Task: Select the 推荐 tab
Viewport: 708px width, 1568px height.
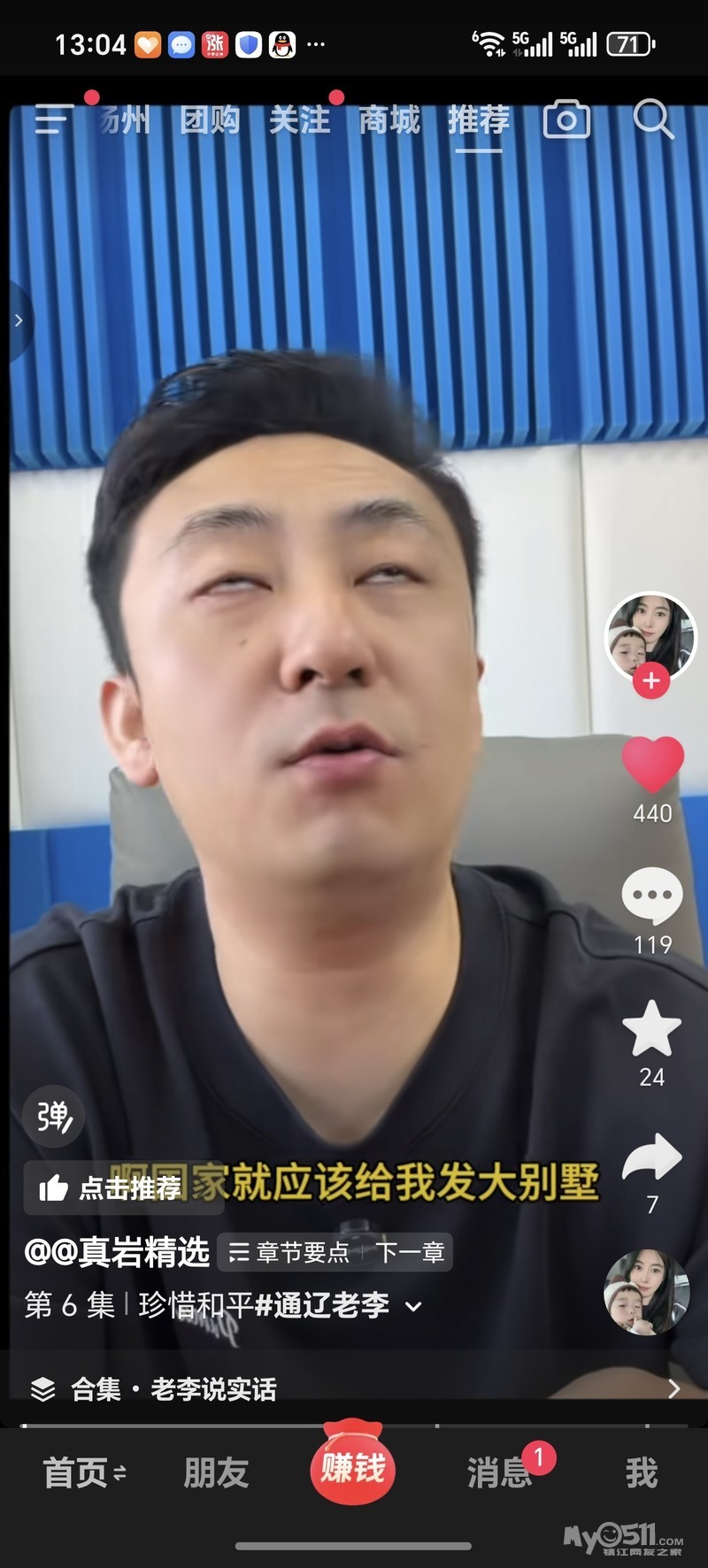Action: (479, 119)
